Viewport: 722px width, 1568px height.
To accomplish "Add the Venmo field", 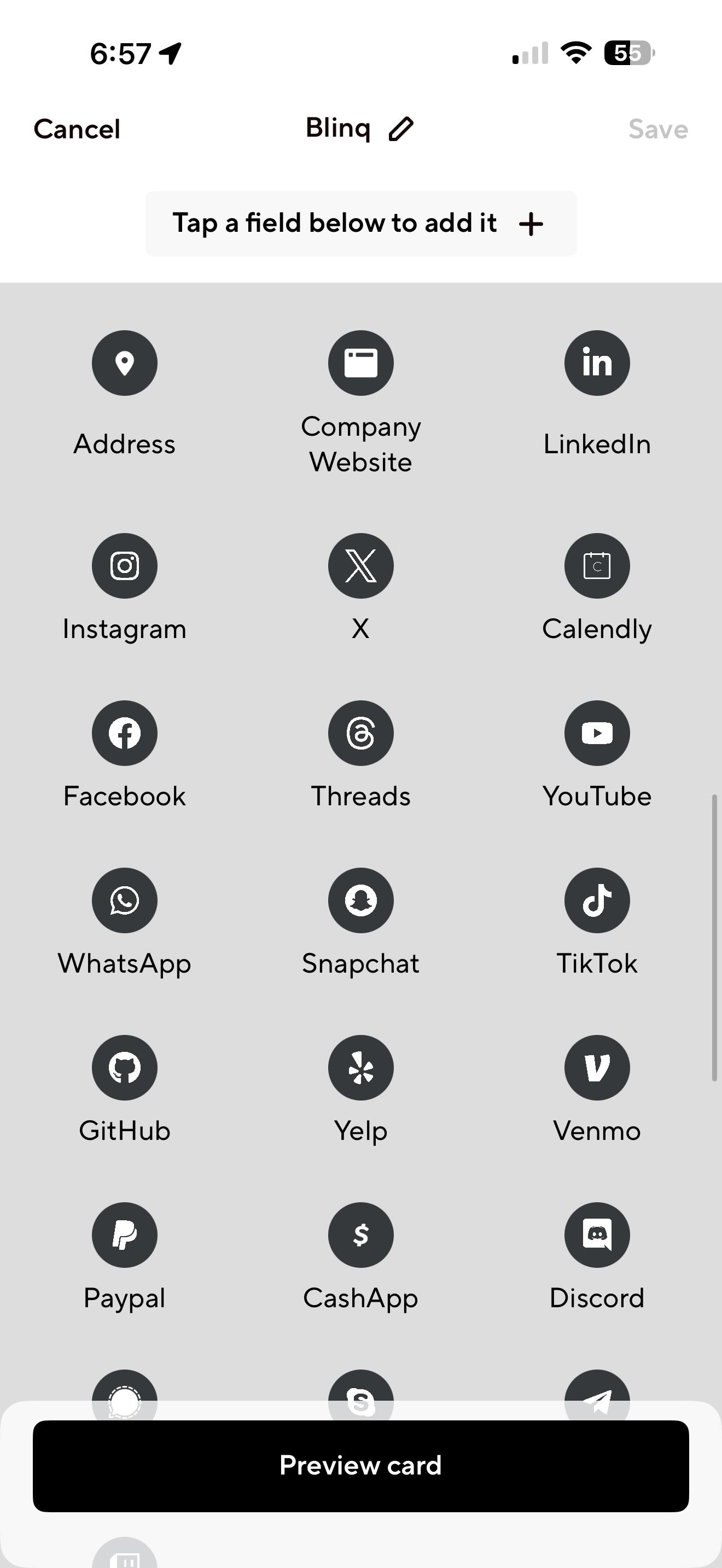I will (x=597, y=1068).
